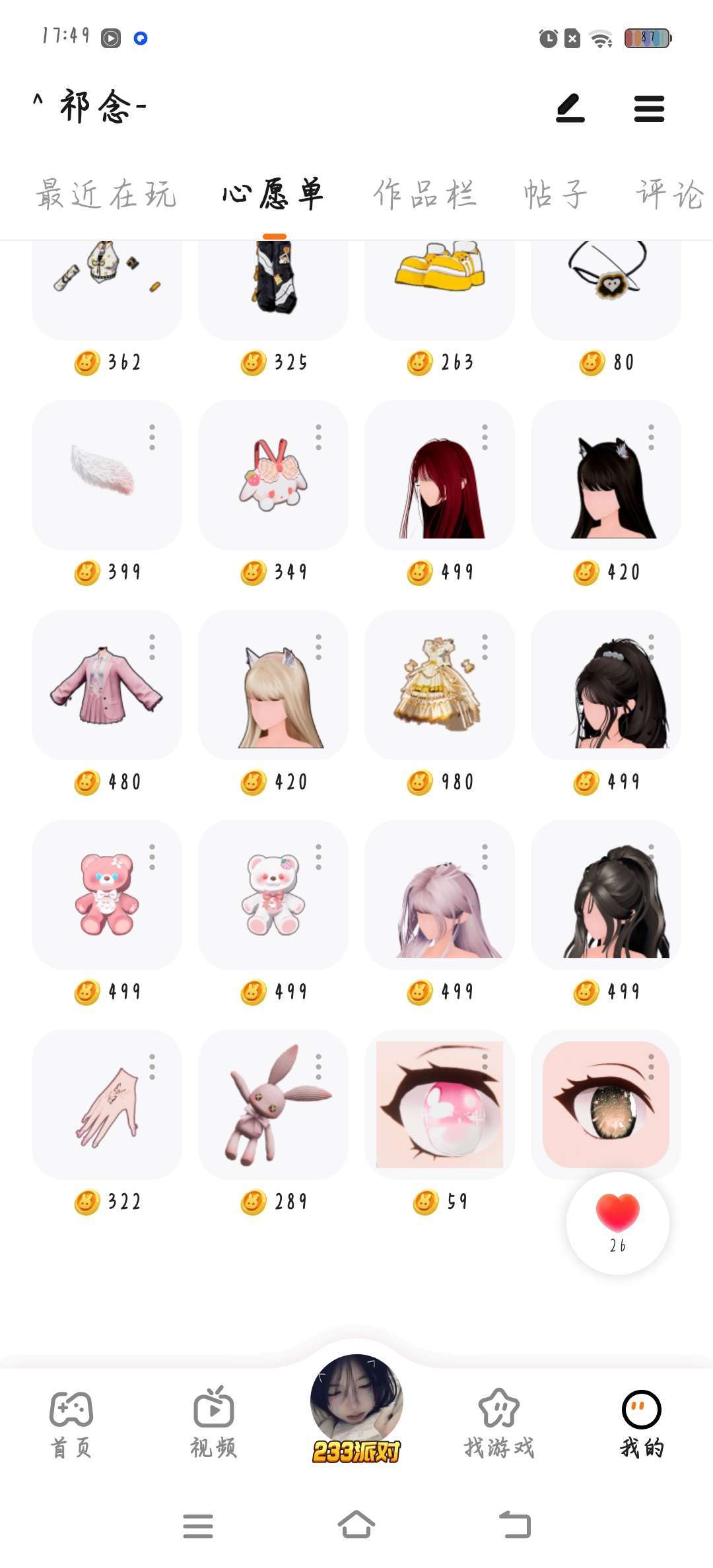Tap the edit pencil icon
The height and width of the screenshot is (1568, 713).
570,109
